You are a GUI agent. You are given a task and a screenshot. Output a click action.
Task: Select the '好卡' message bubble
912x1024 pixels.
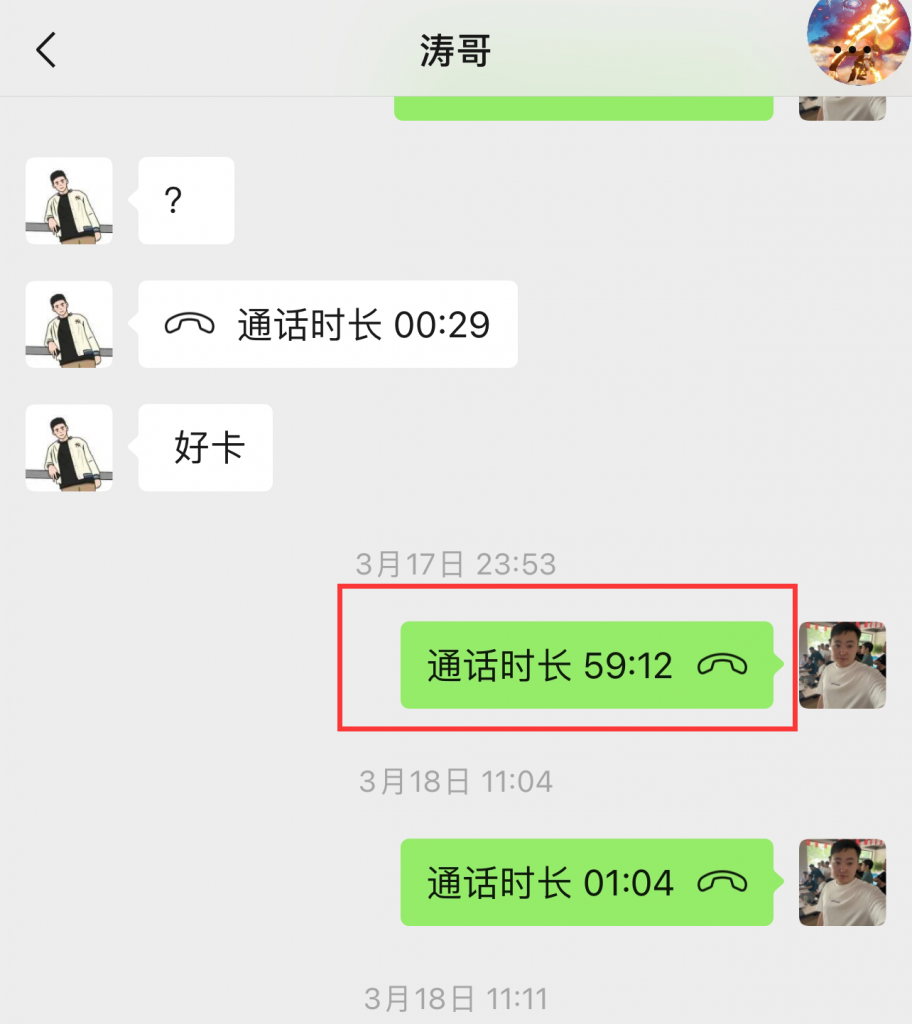pos(205,448)
